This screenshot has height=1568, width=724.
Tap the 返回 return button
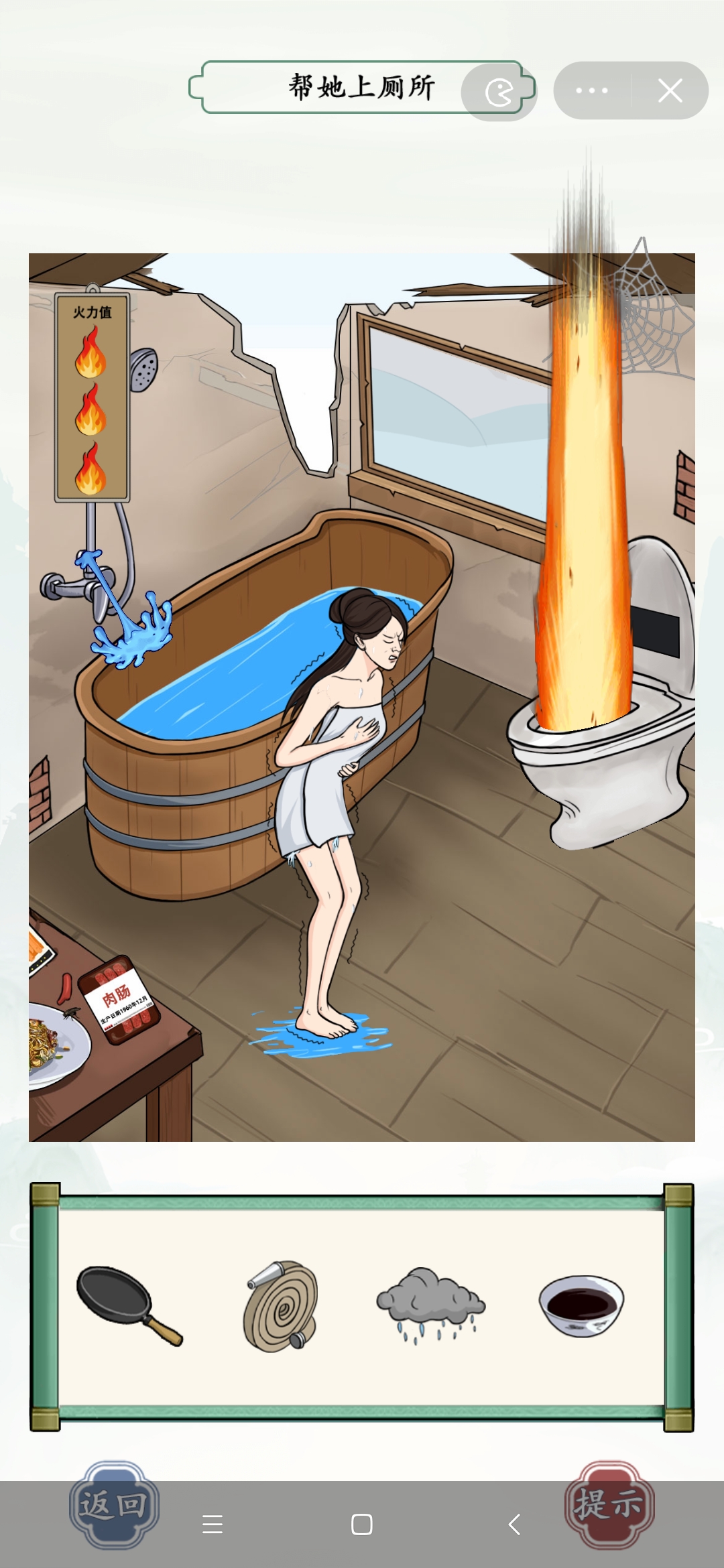point(114,1504)
